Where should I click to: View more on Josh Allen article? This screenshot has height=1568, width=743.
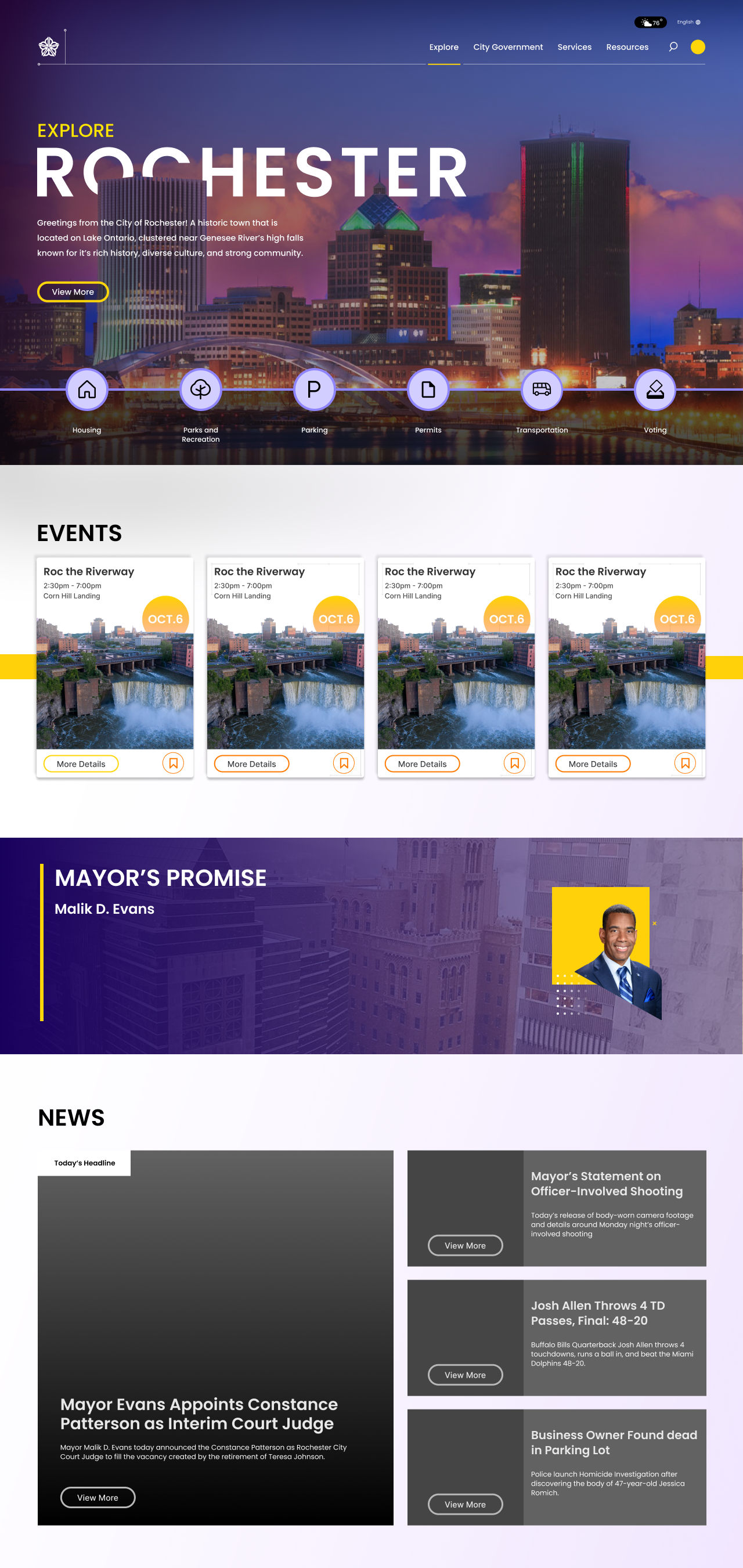click(x=465, y=1375)
